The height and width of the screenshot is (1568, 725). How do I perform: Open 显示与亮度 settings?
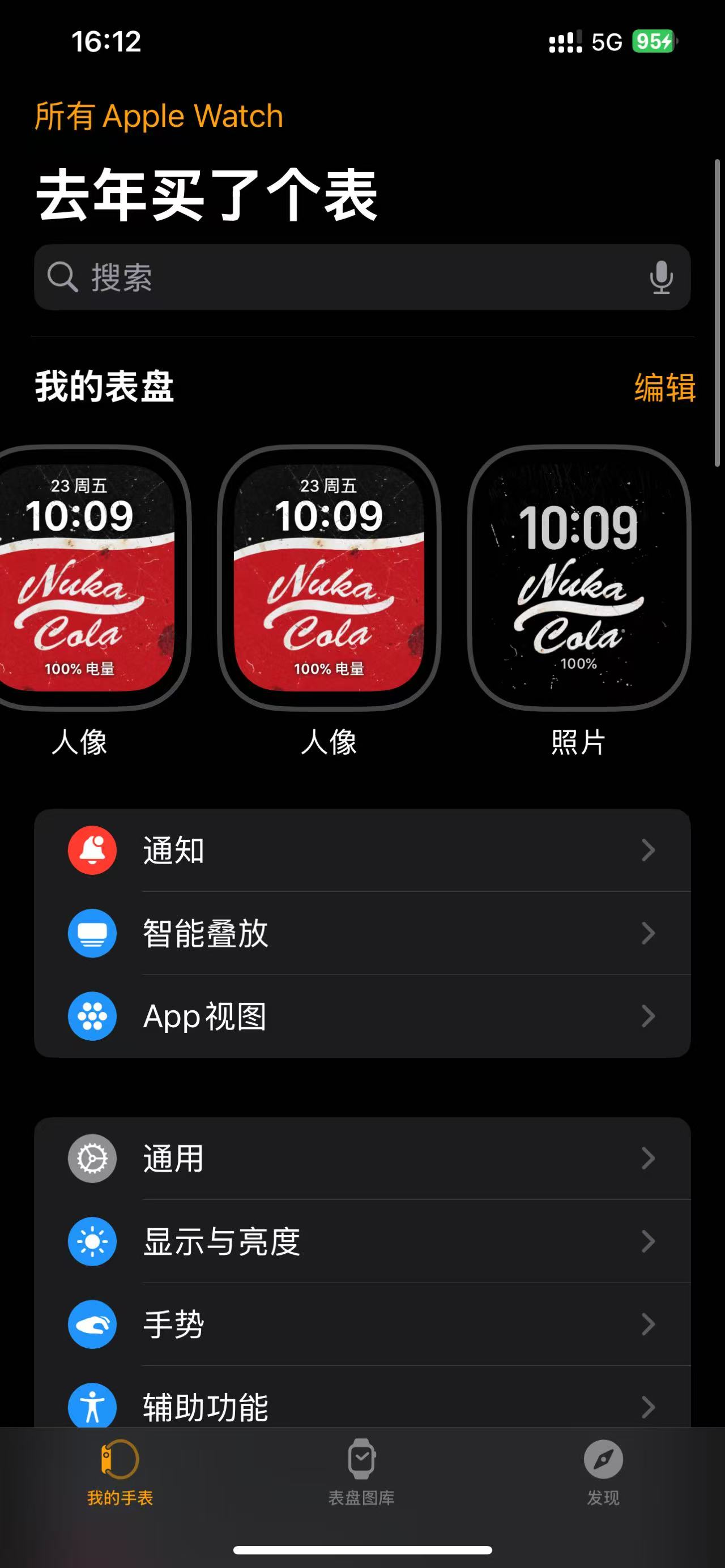coord(362,1241)
